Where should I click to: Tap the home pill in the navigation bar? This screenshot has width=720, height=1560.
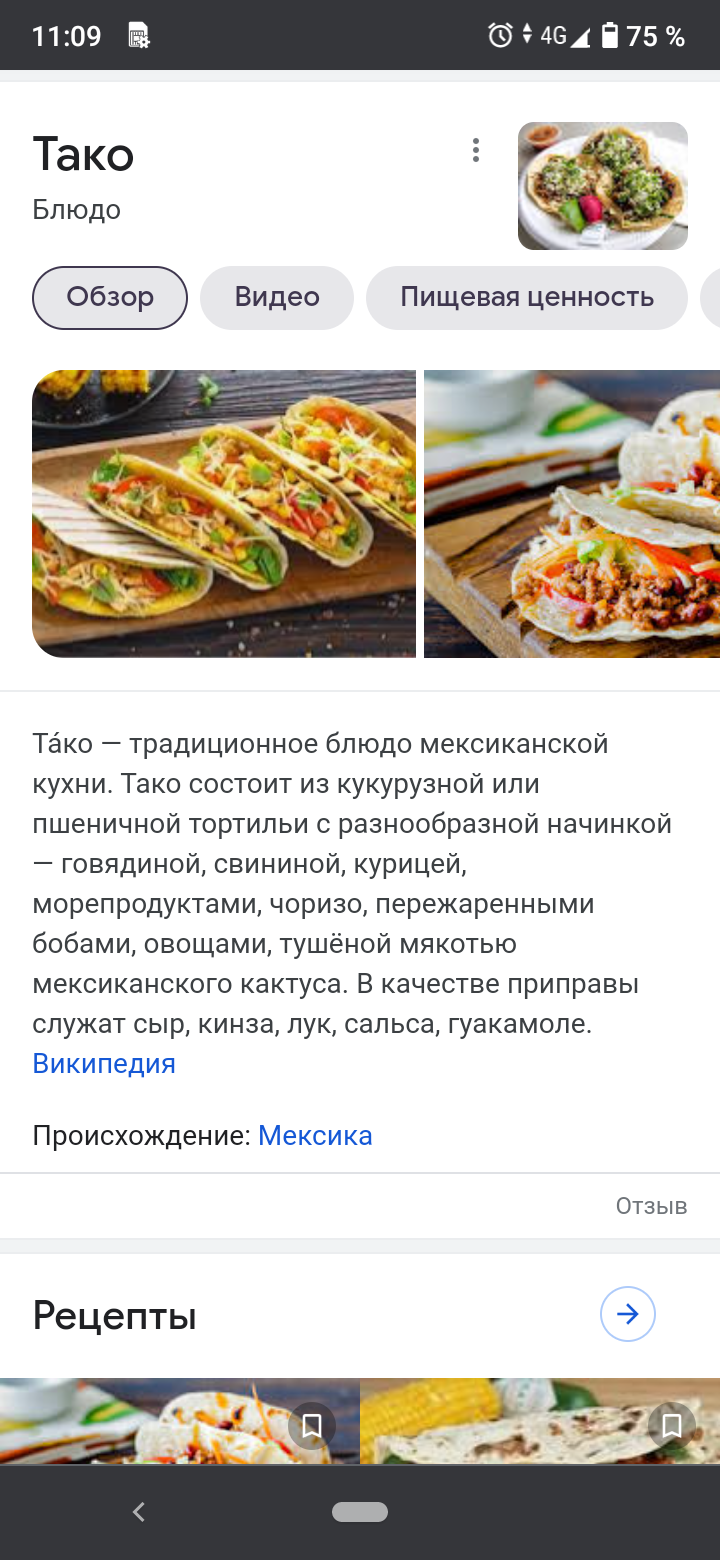[x=360, y=1512]
